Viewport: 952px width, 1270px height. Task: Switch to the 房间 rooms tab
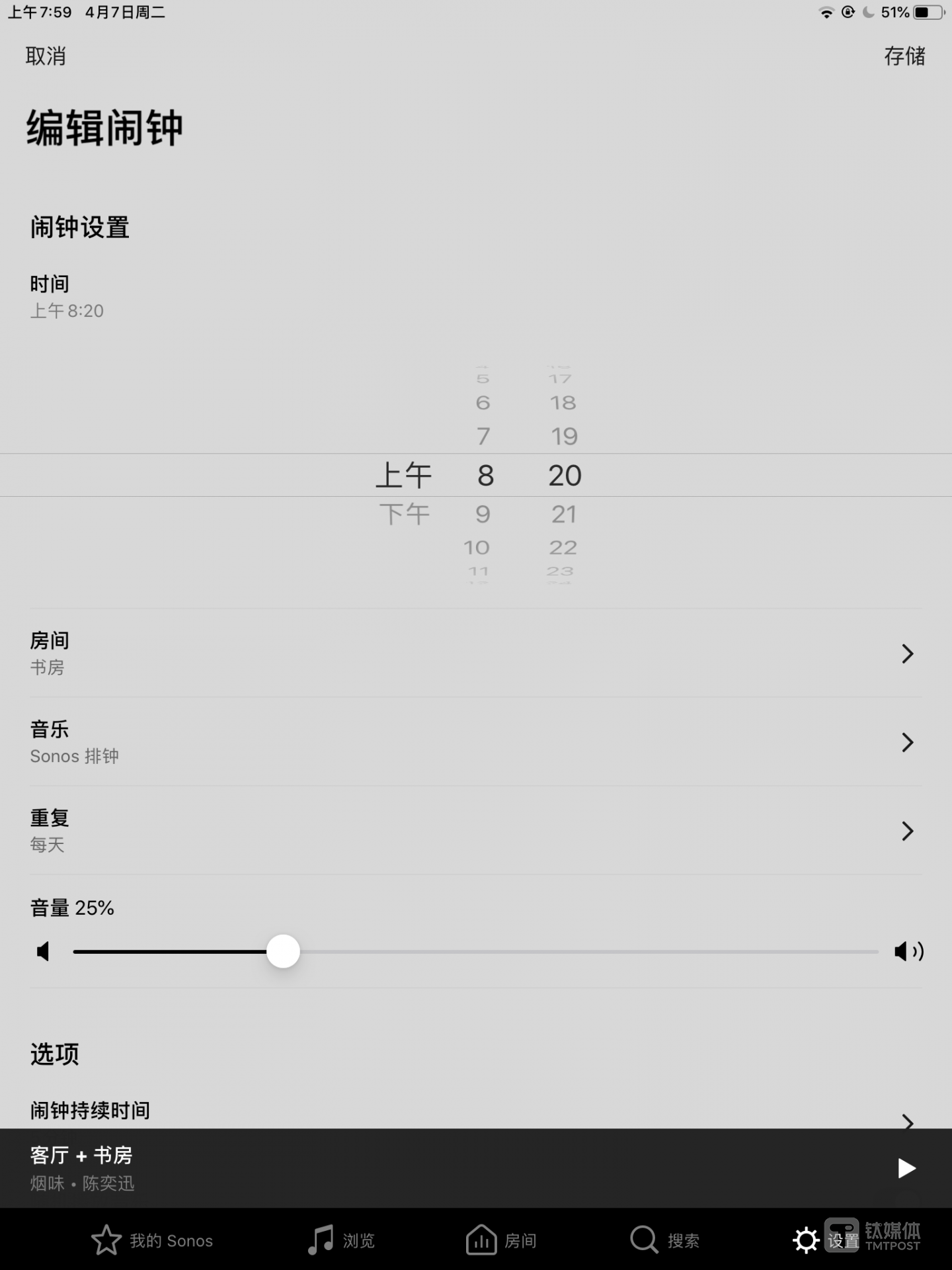coord(501,1240)
